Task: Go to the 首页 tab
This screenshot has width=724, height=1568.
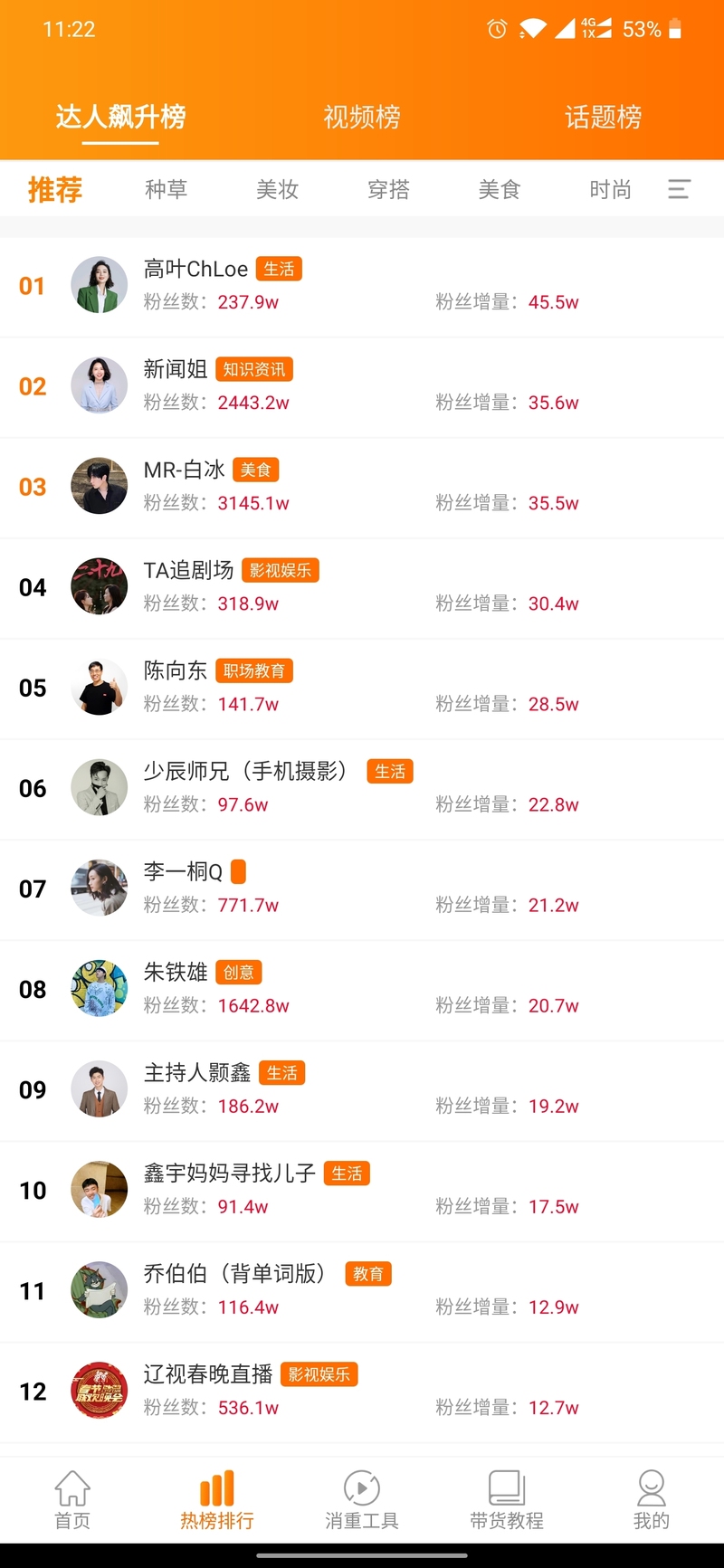Action: (72, 1499)
